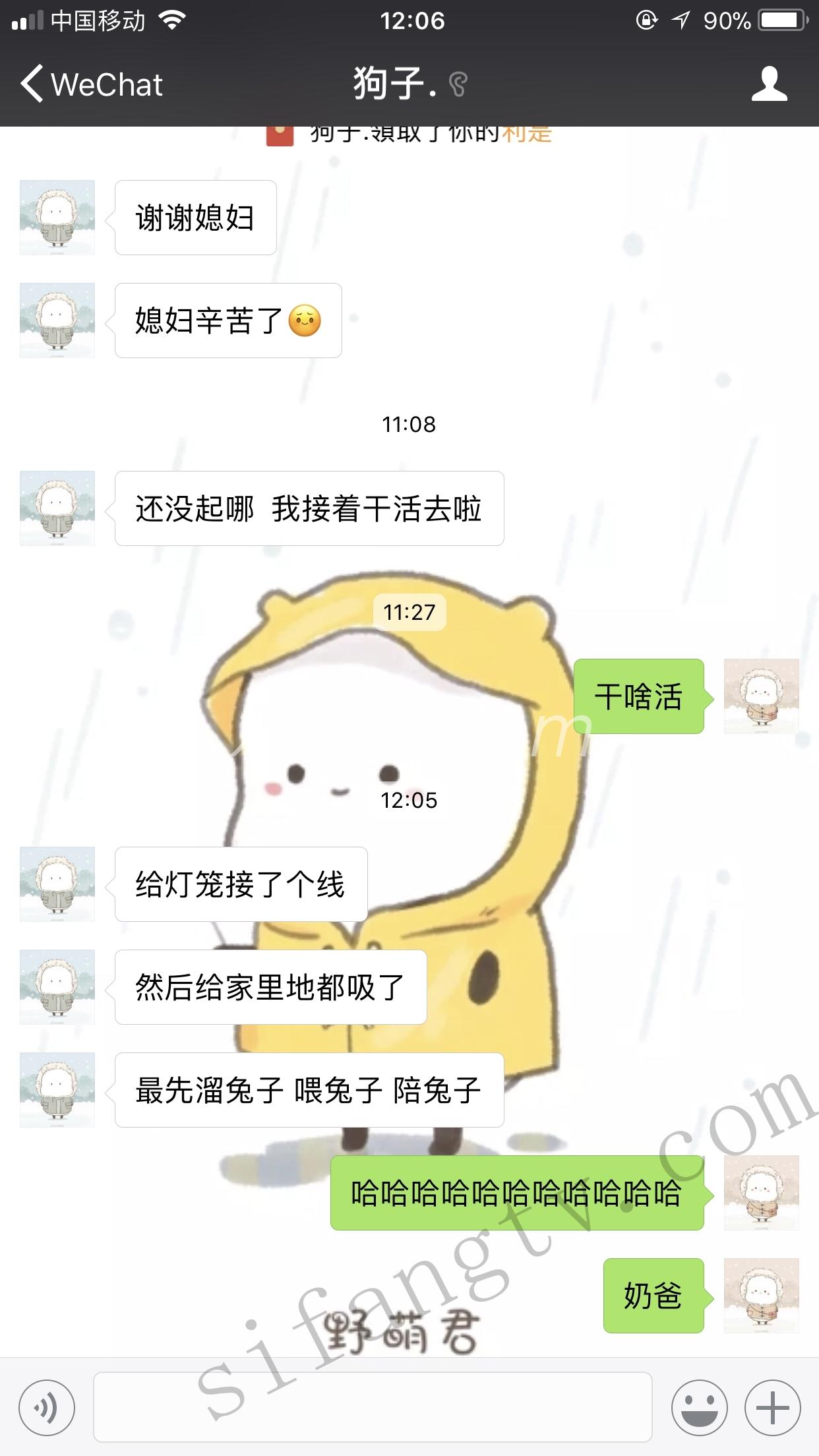Go back to the WeChat list
This screenshot has height=1456, width=819.
point(91,84)
